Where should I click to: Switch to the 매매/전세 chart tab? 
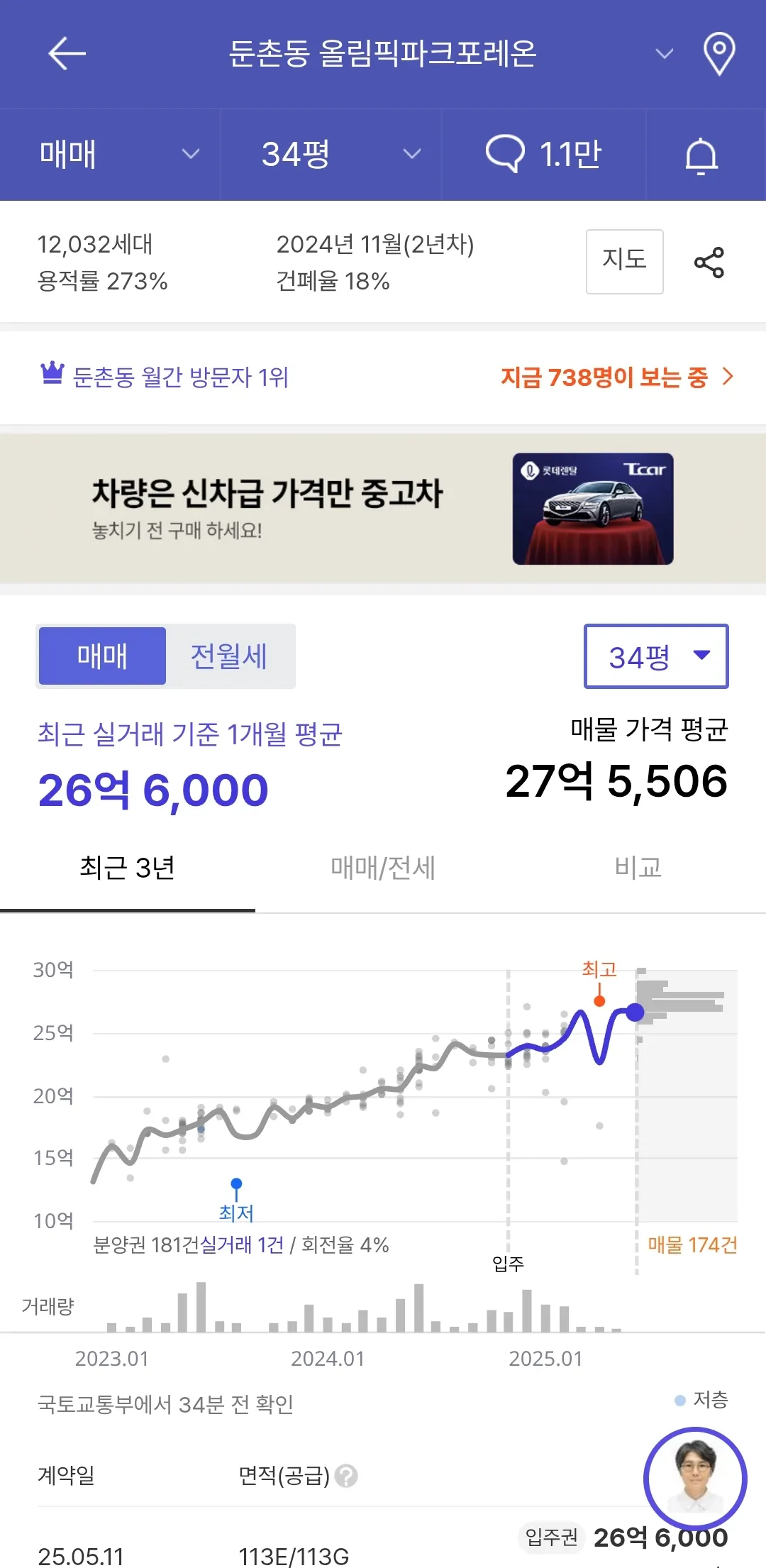point(383,868)
